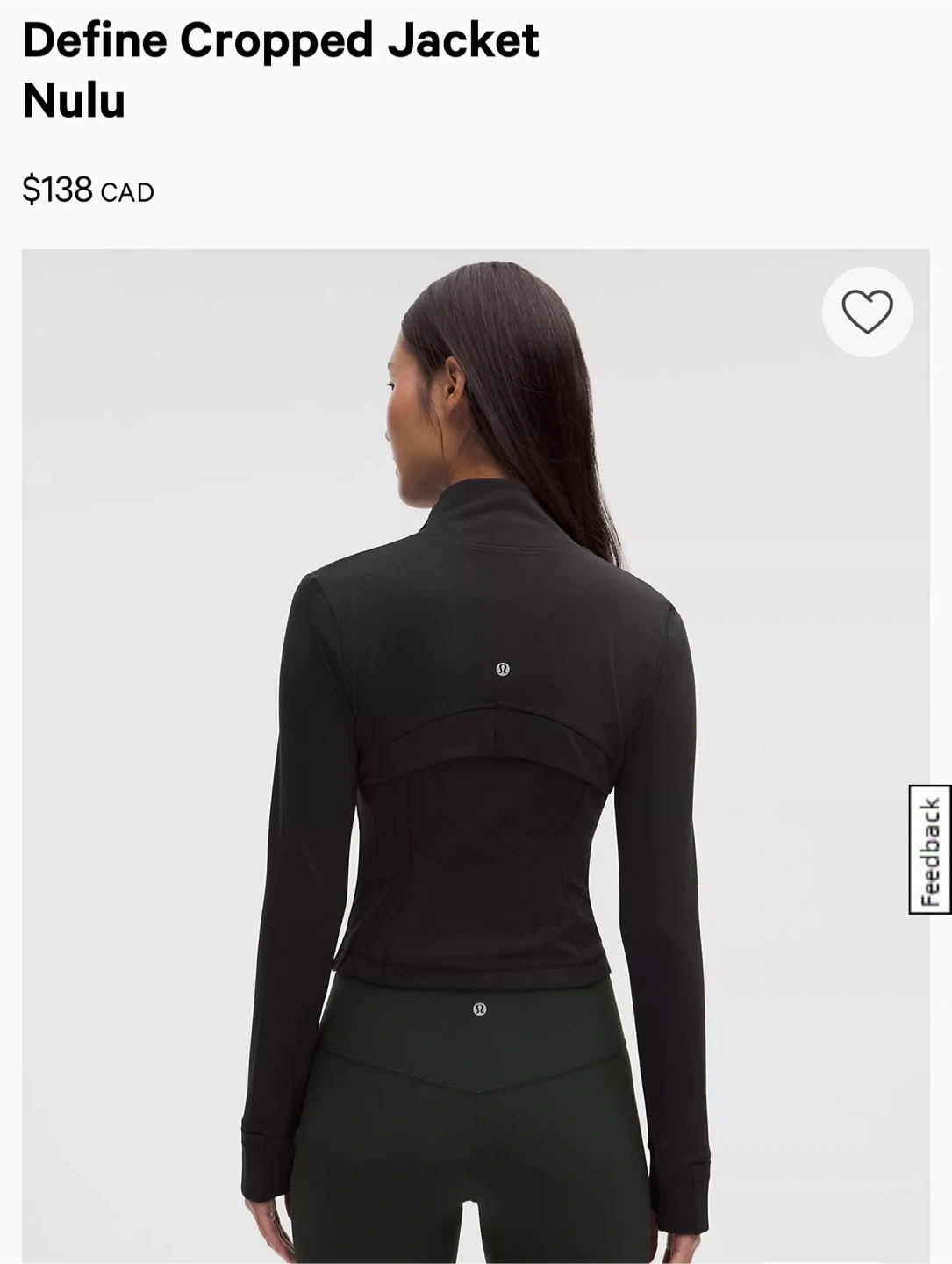
Task: Add the jacket to your wishlist
Action: [867, 312]
